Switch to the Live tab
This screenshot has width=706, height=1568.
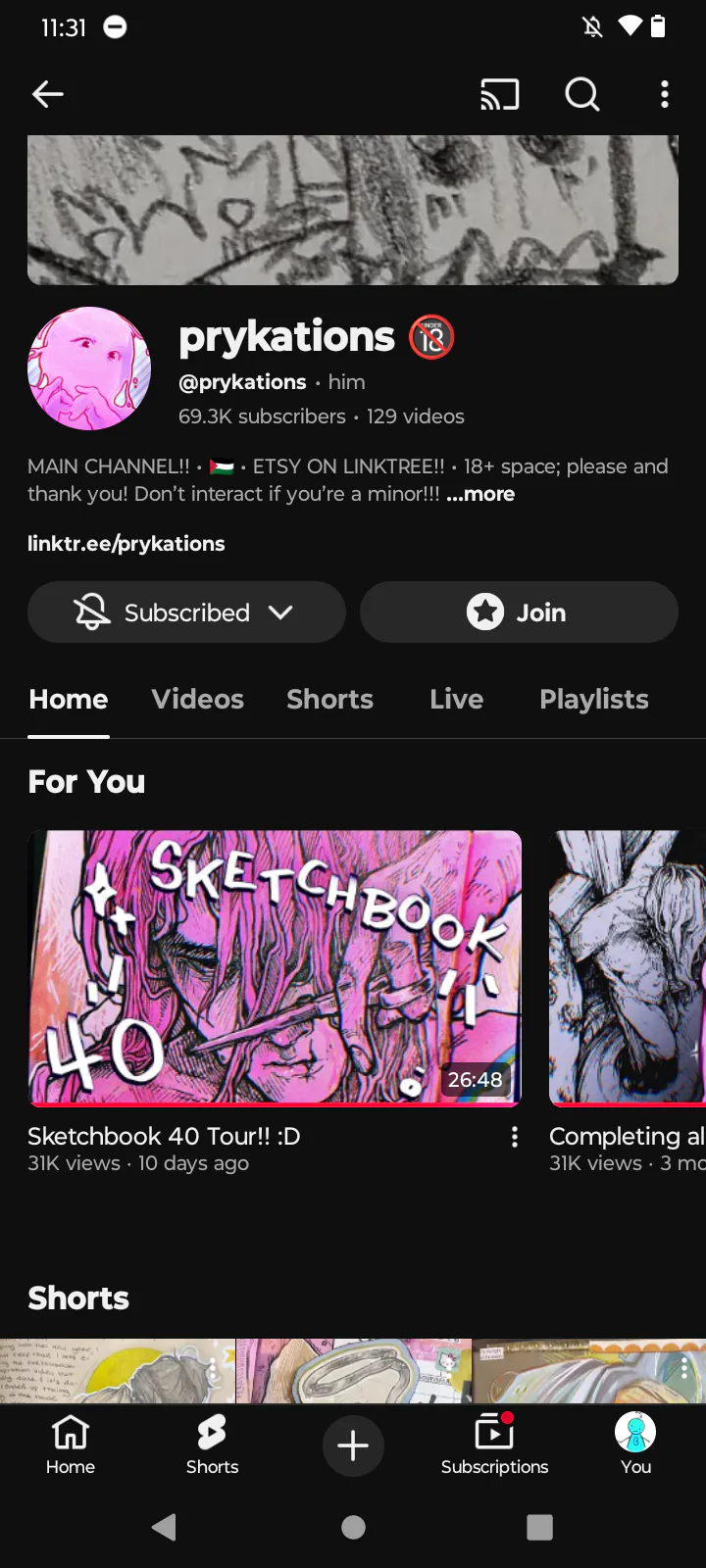point(456,699)
